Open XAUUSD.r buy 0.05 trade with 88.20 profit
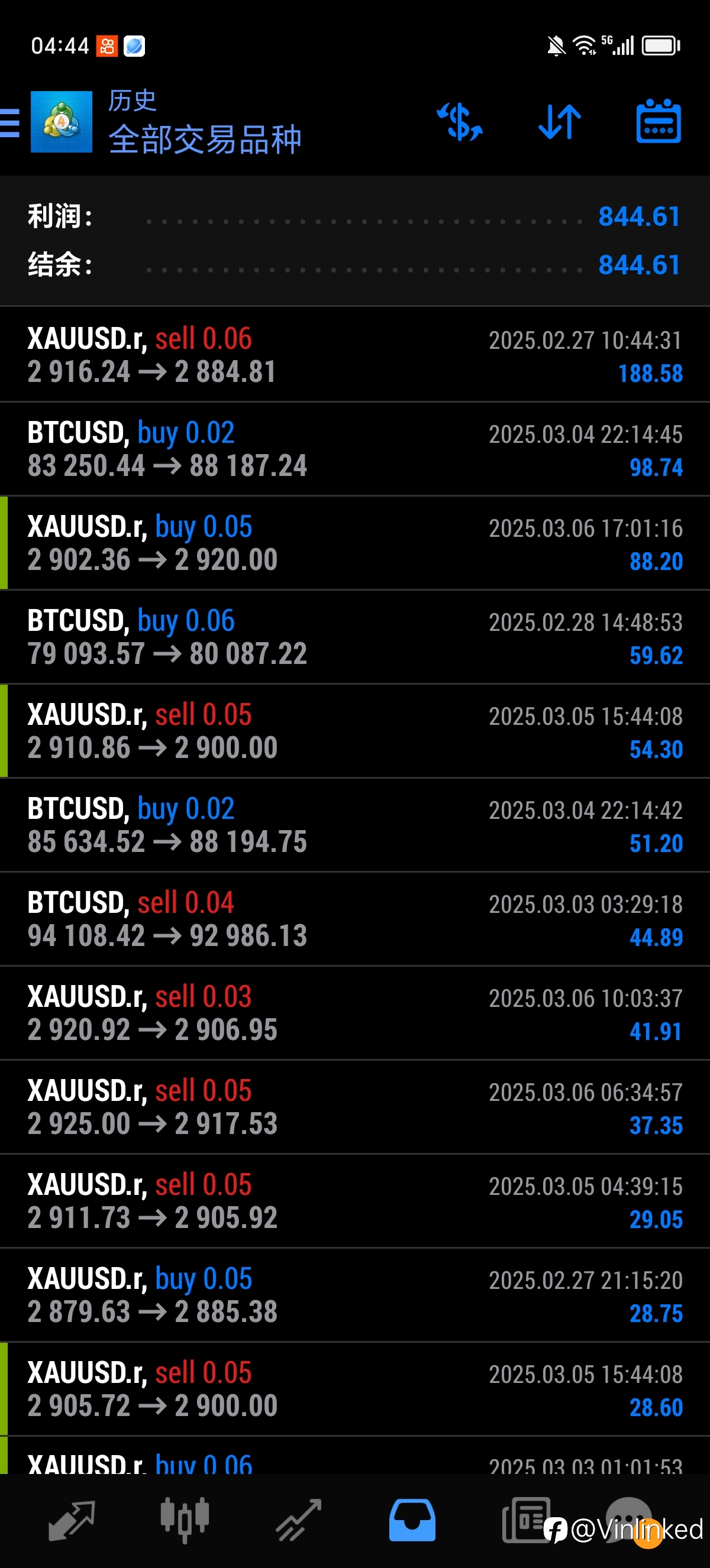Image resolution: width=710 pixels, height=1568 pixels. 355,543
